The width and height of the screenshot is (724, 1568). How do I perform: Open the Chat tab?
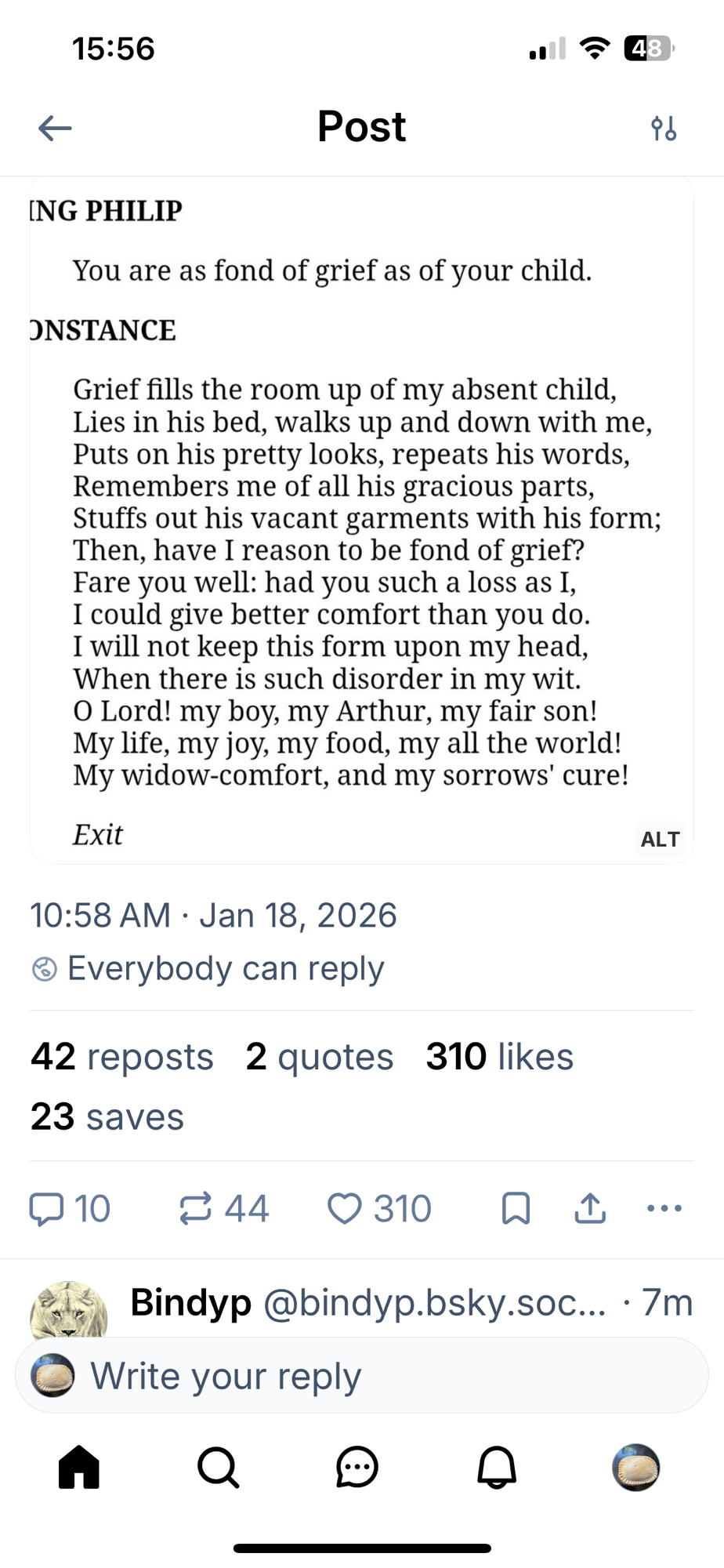coord(357,1467)
